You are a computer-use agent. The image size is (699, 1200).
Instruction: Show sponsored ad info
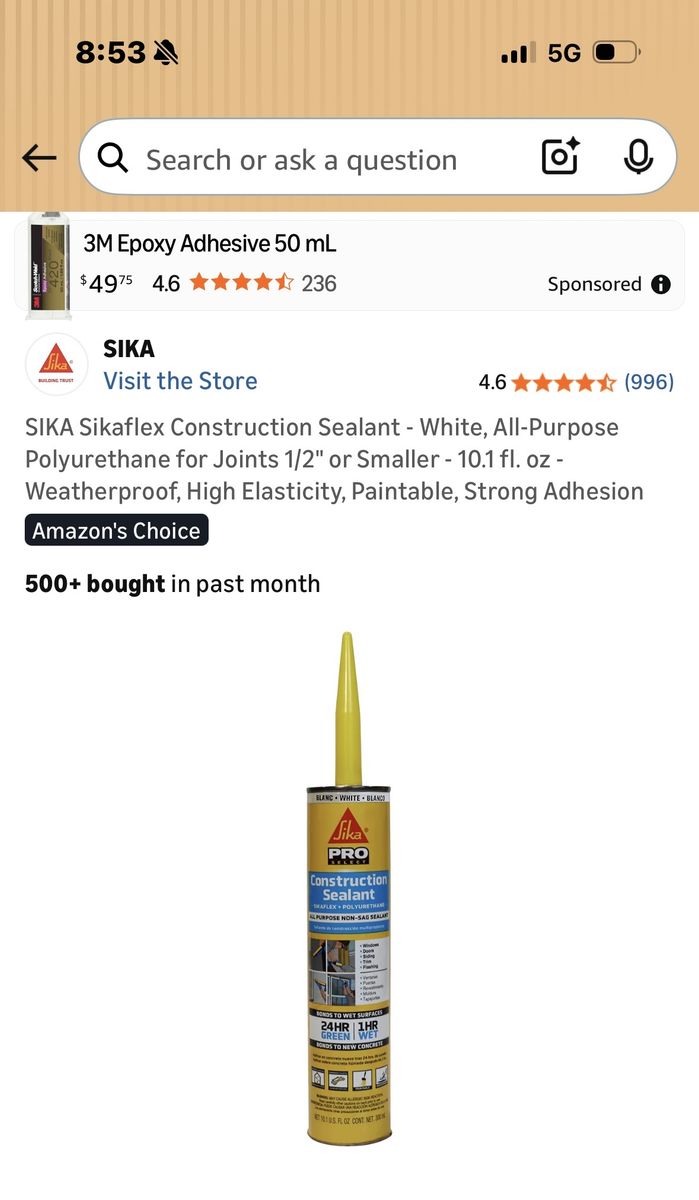point(661,284)
